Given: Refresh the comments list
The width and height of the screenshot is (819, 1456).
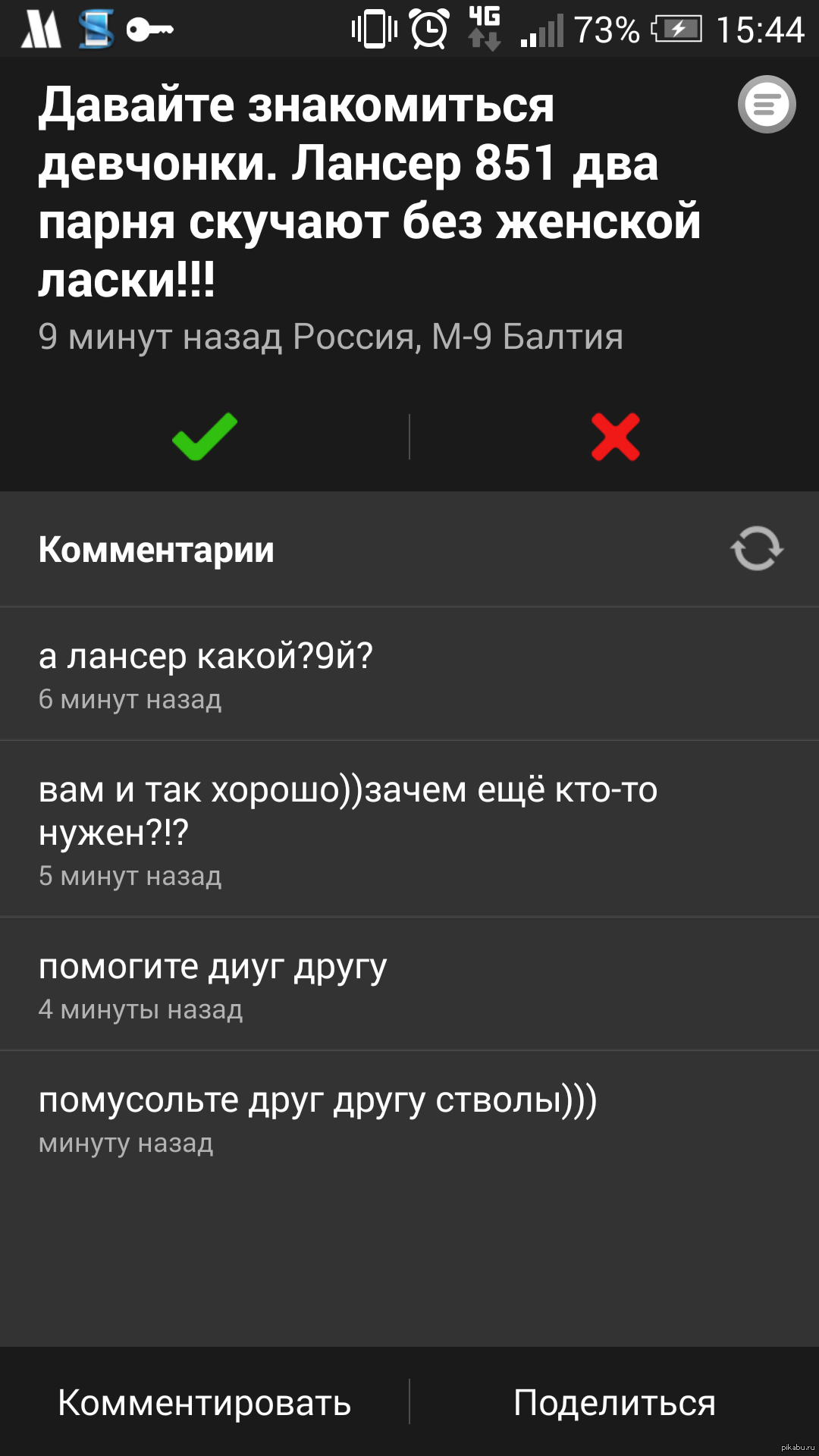Looking at the screenshot, I should click(x=756, y=548).
